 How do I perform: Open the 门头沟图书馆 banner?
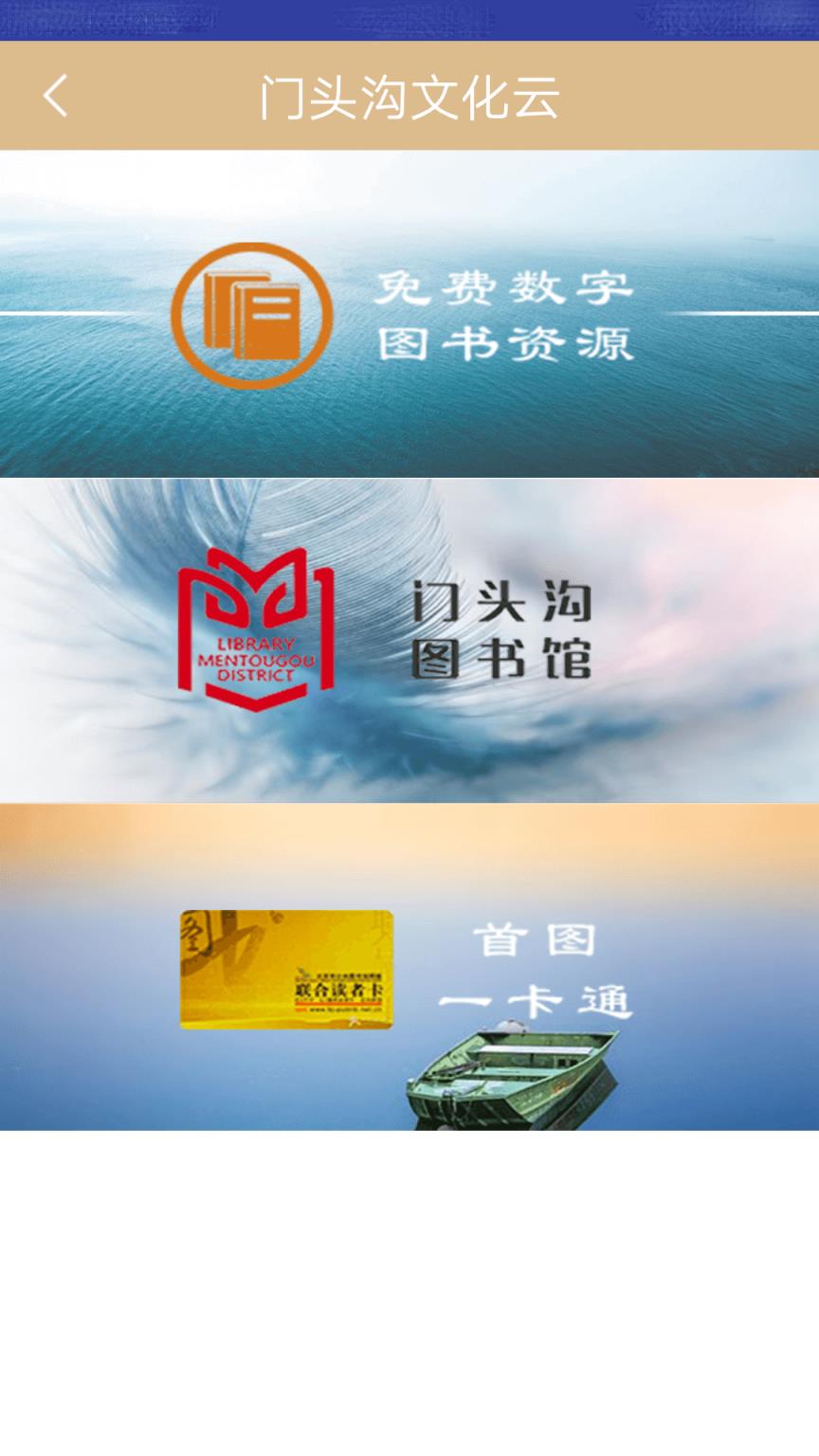coord(409,635)
